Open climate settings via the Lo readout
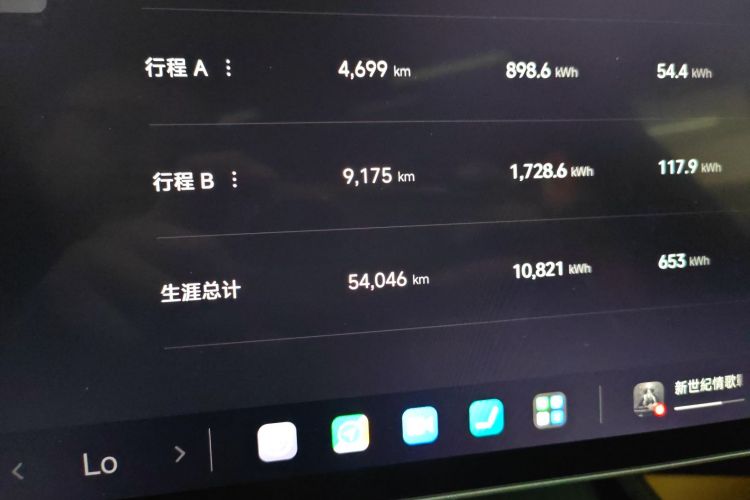Viewport: 750px width, 500px height. [x=100, y=464]
